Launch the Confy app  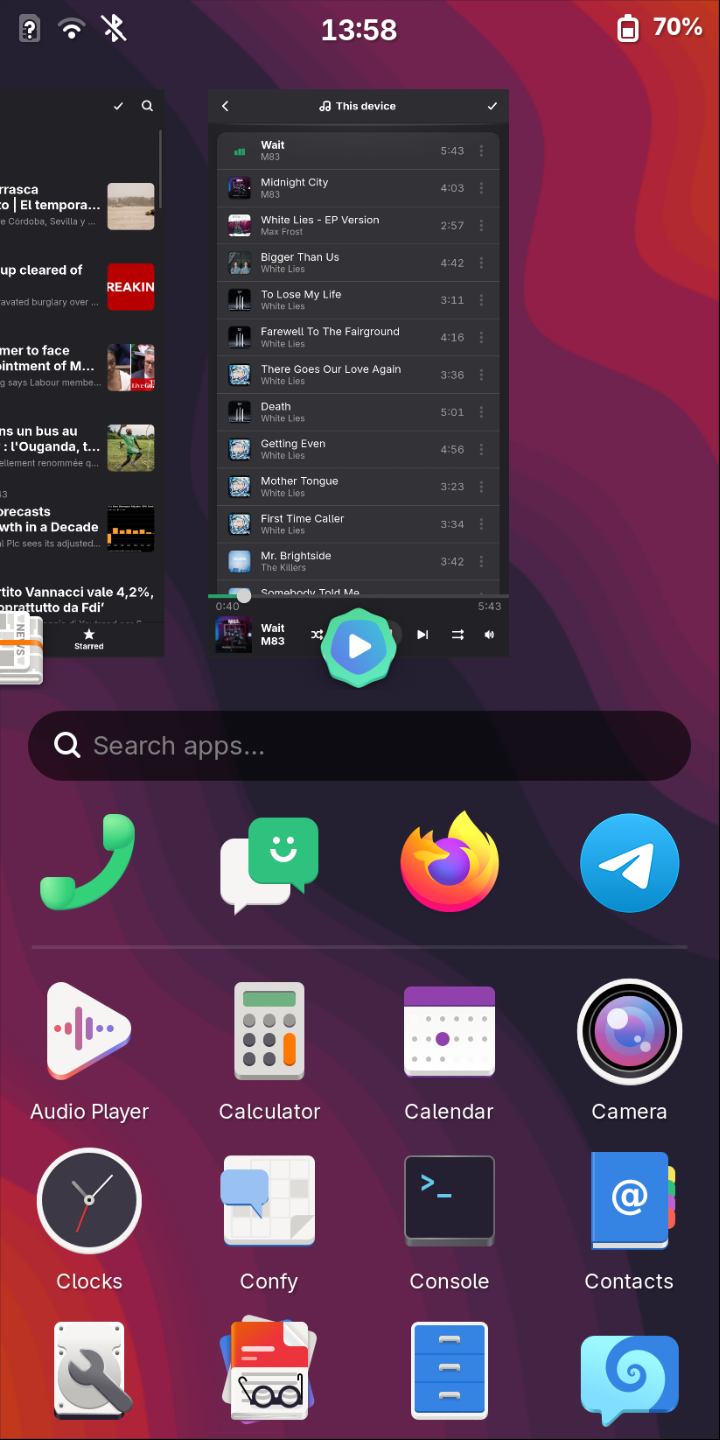269,1200
